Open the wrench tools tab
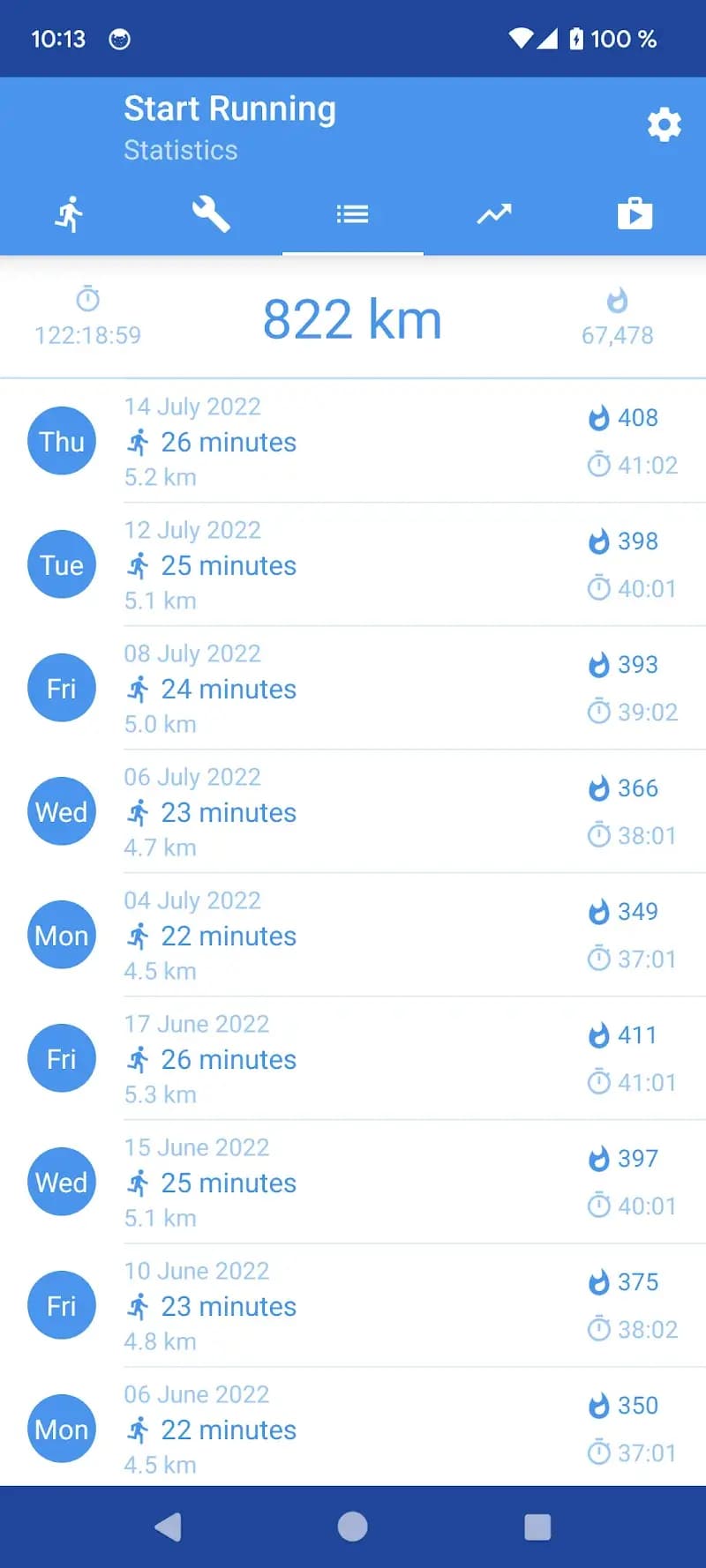This screenshot has width=706, height=1568. coord(211,214)
